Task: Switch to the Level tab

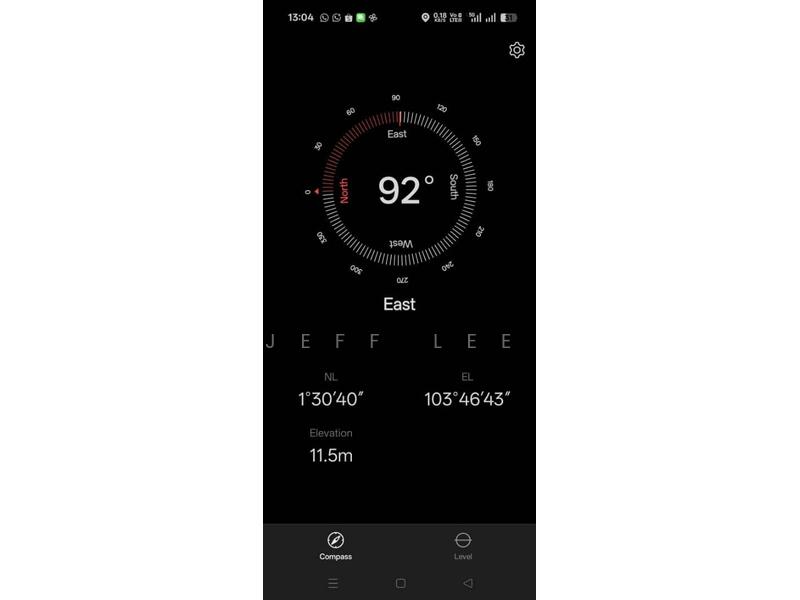Action: point(463,546)
